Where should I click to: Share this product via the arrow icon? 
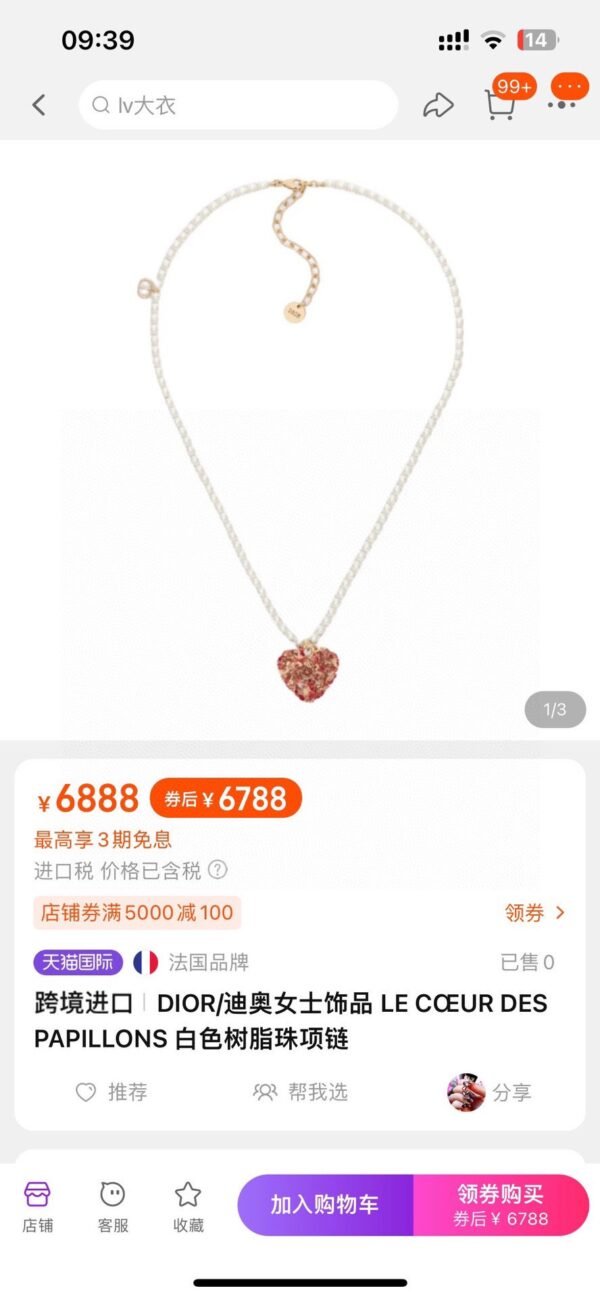tap(438, 105)
